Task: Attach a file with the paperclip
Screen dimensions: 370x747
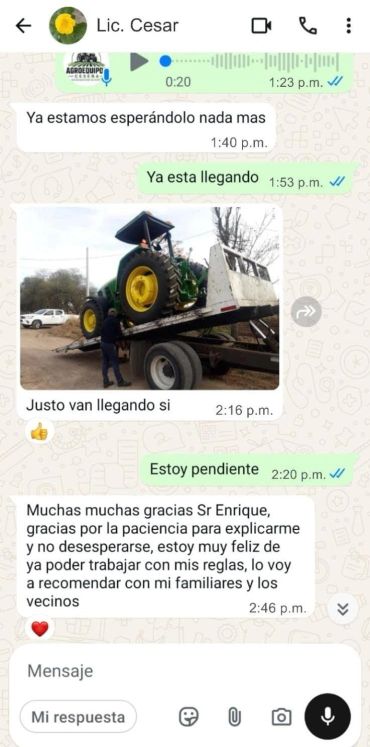Action: 234,717
